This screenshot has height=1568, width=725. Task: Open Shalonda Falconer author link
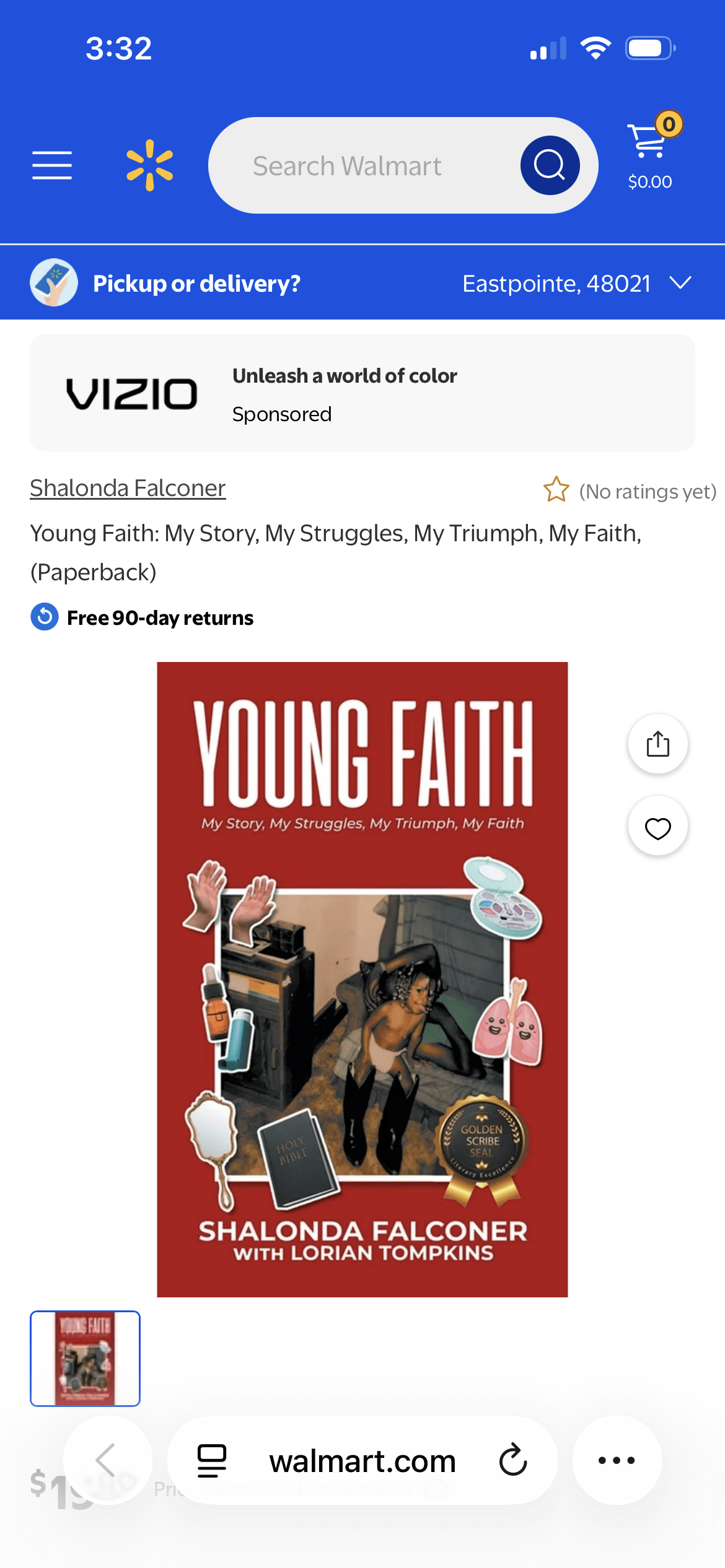click(x=128, y=489)
